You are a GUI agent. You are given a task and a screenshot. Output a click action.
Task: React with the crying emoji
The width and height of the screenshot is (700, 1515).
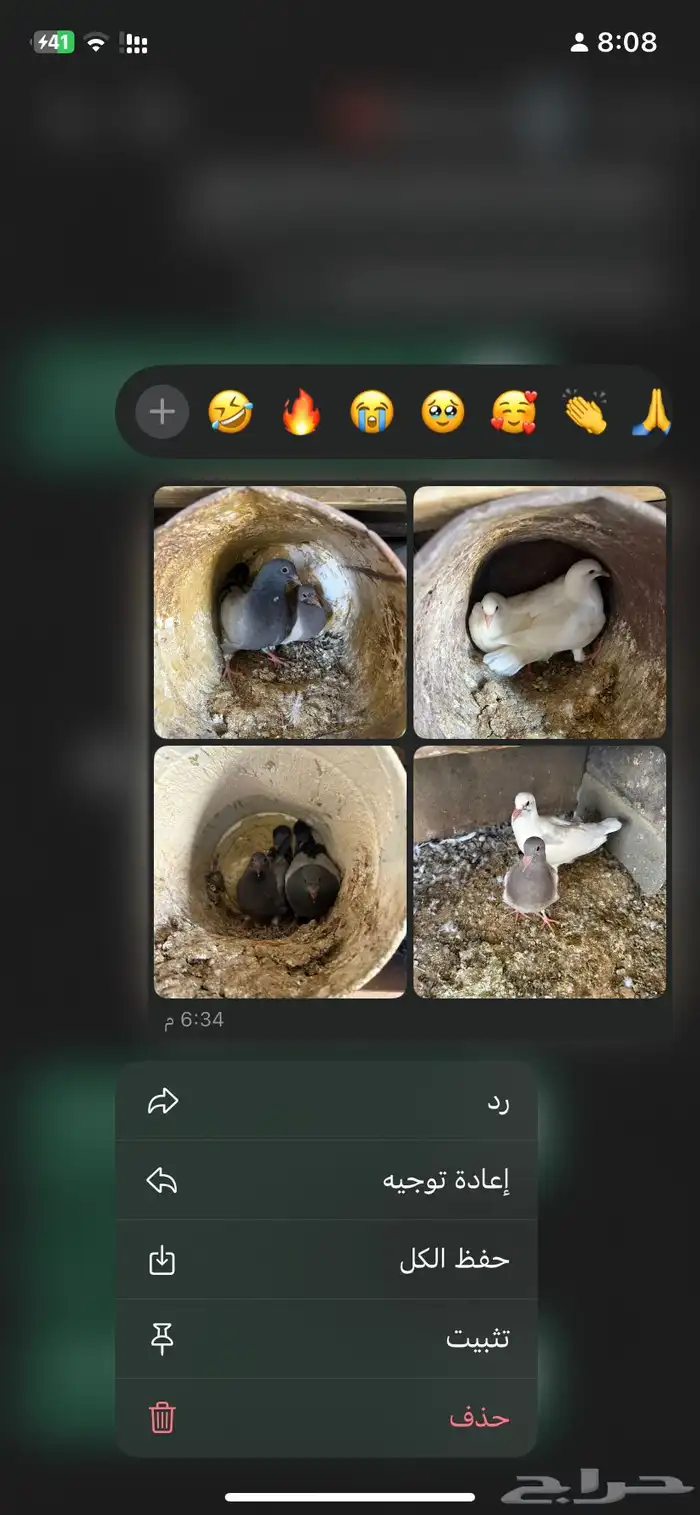click(372, 412)
